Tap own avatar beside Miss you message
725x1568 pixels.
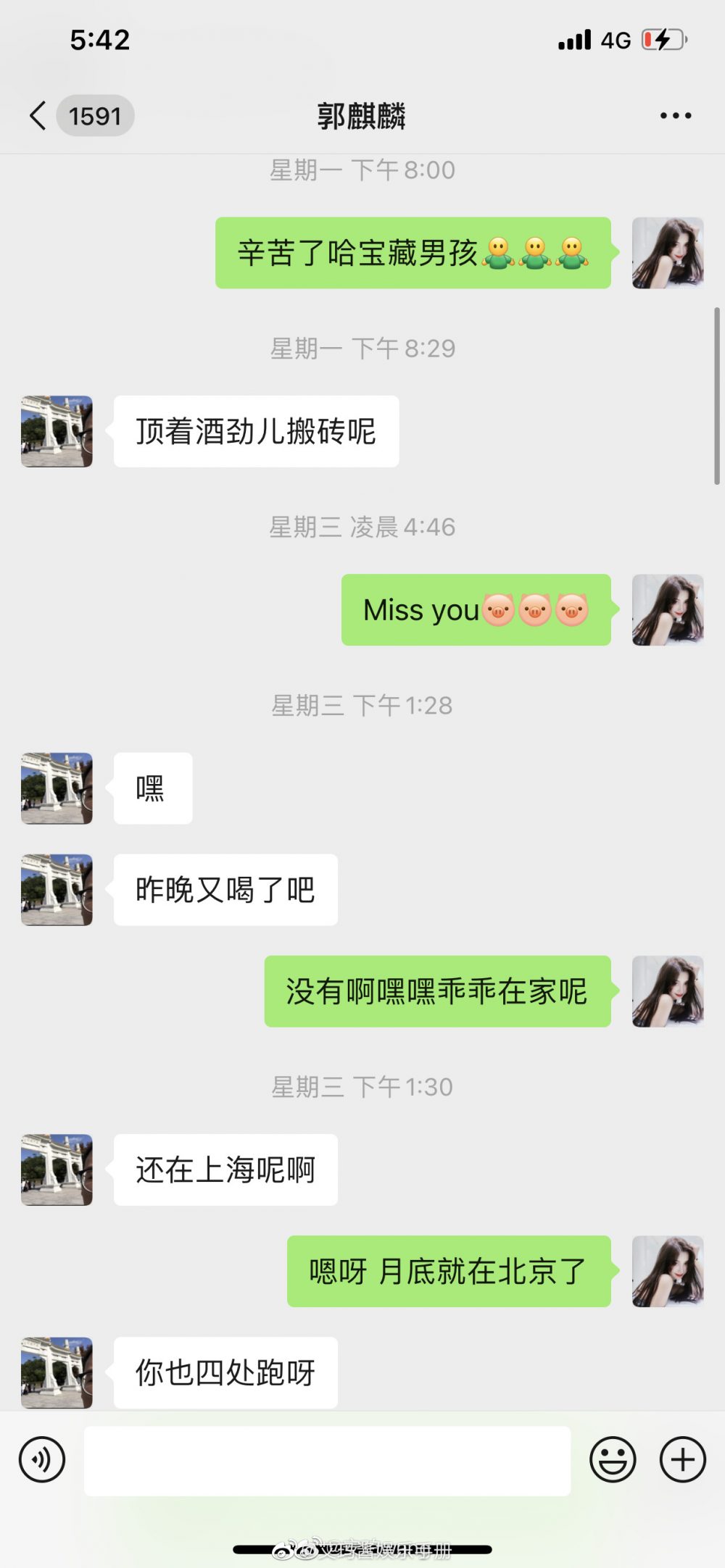tap(668, 610)
